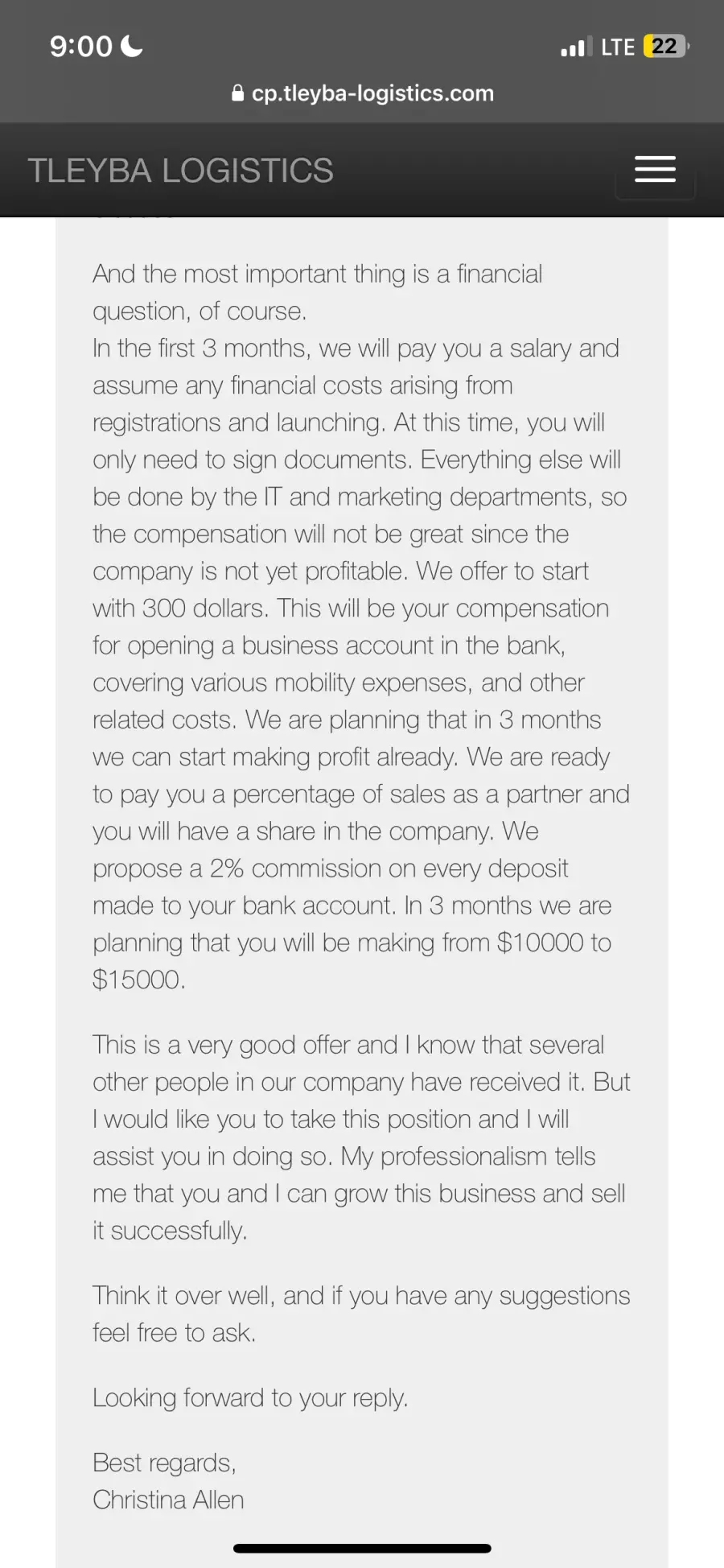Tap the cp.tleyba-logistics.com address bar
Viewport: 724px width, 1568px height.
pyautogui.click(x=363, y=93)
